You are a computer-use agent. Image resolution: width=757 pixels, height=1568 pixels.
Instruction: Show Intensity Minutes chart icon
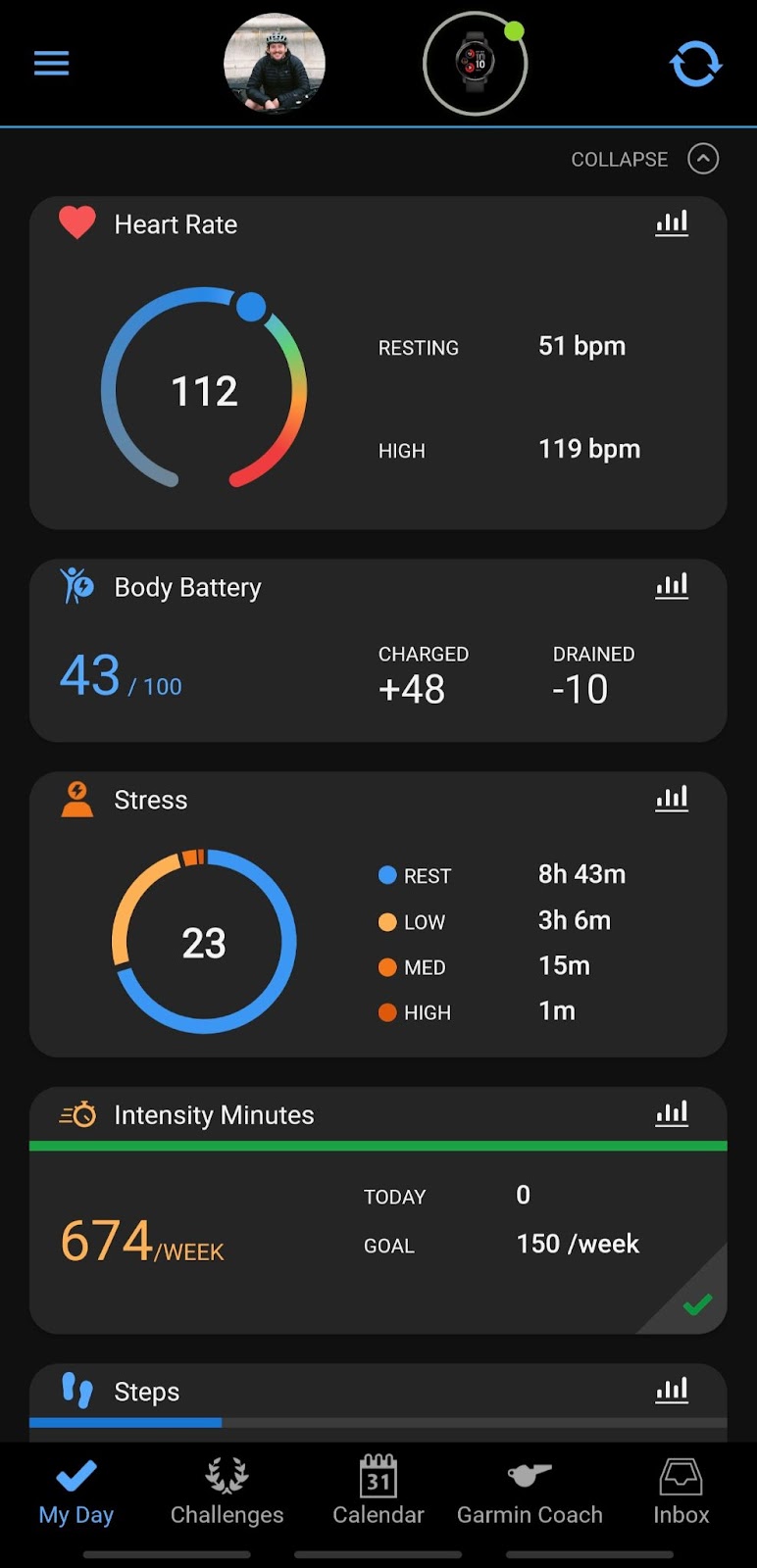coord(672,1114)
